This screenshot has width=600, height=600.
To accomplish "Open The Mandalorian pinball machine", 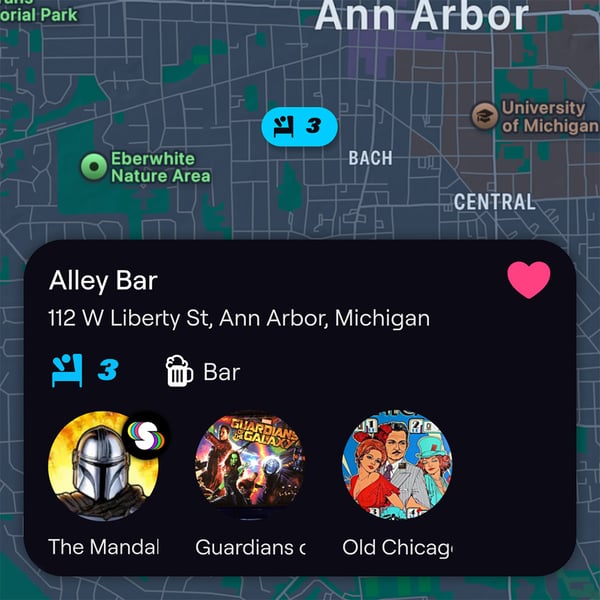I will pos(103,465).
